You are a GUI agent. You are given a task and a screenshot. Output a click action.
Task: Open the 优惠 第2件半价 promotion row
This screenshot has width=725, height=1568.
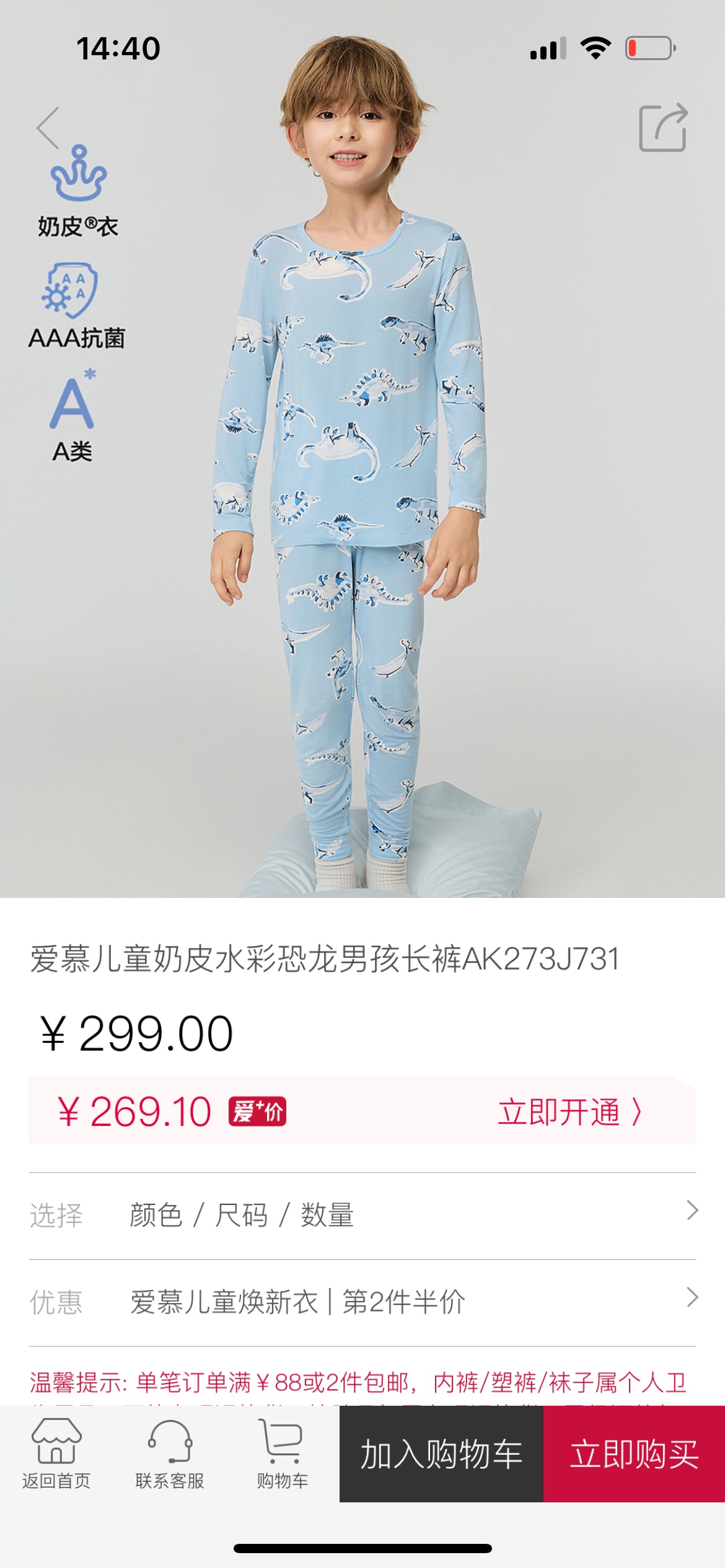click(x=362, y=1301)
